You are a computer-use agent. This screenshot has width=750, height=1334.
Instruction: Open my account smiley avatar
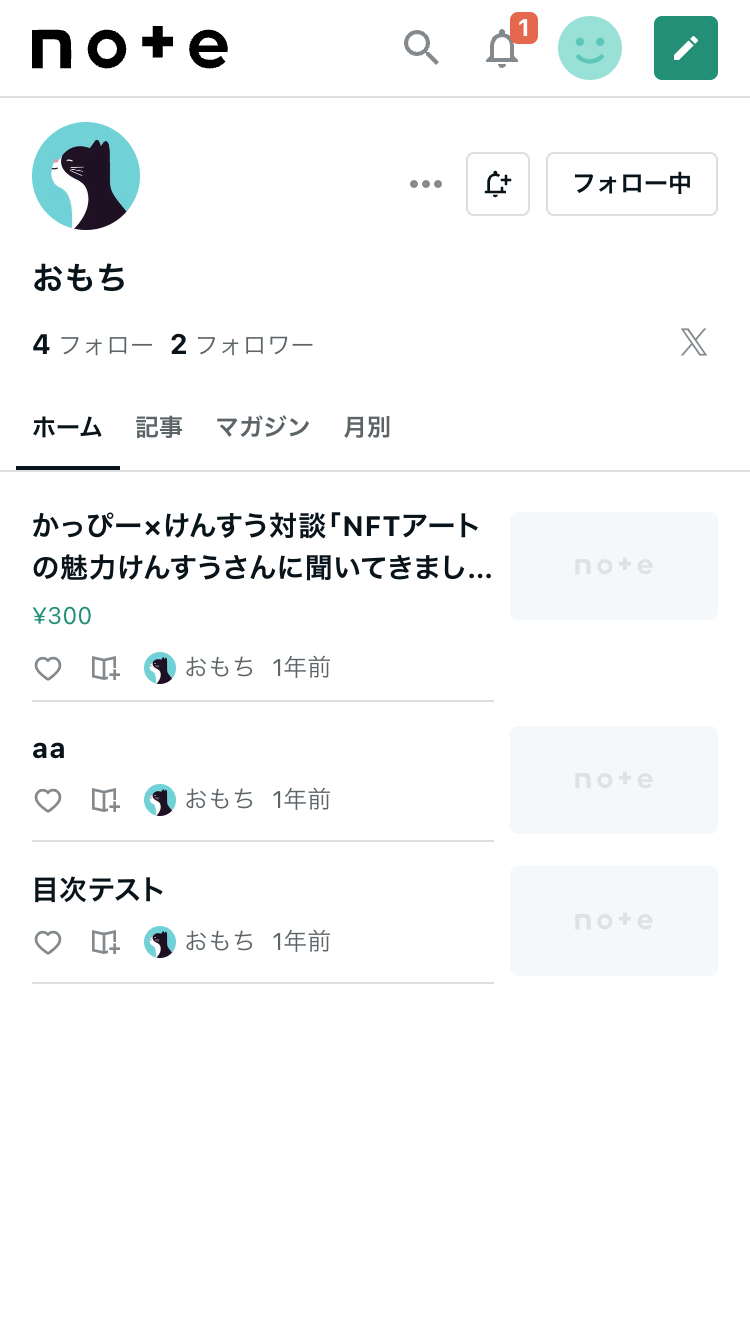pyautogui.click(x=590, y=48)
